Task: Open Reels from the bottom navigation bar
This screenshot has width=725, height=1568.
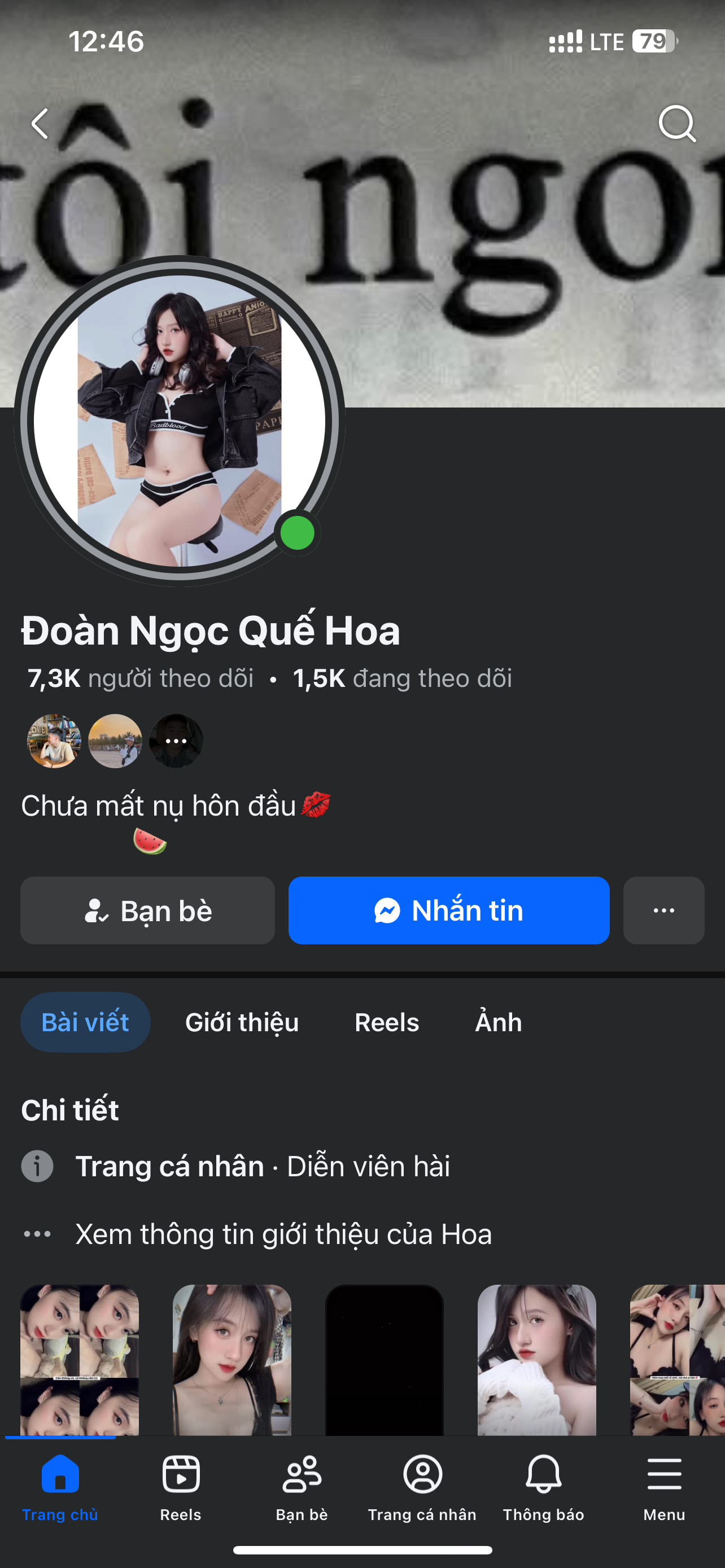Action: [x=181, y=1486]
